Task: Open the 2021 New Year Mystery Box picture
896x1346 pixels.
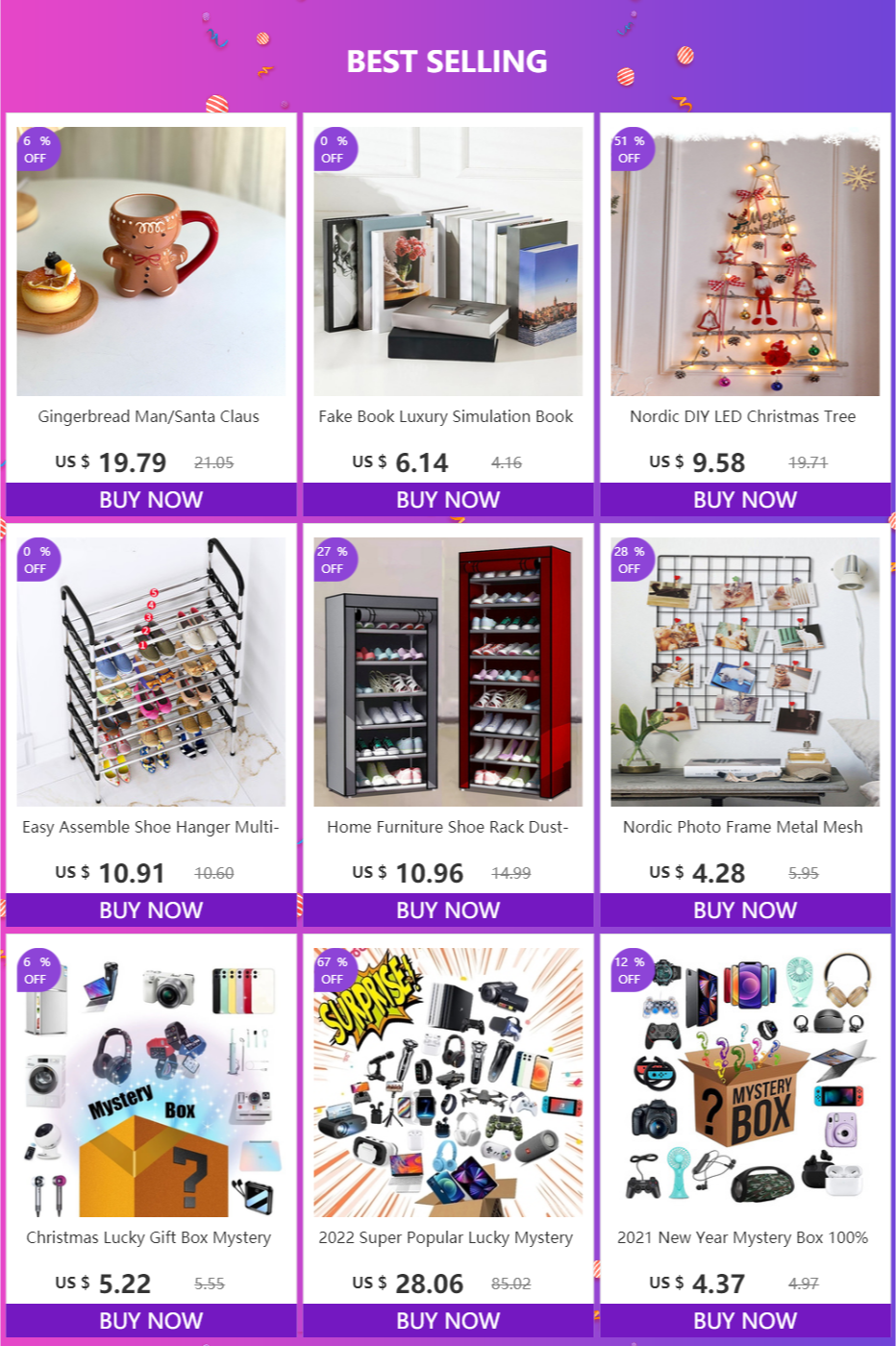Action: 745,1083
